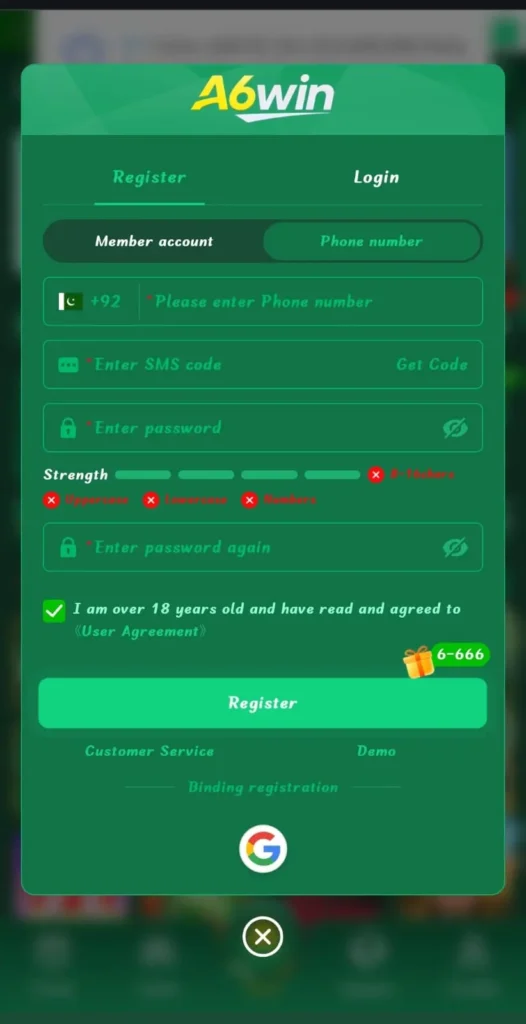The image size is (526, 1024).
Task: Switch to the Login tab
Action: (376, 177)
